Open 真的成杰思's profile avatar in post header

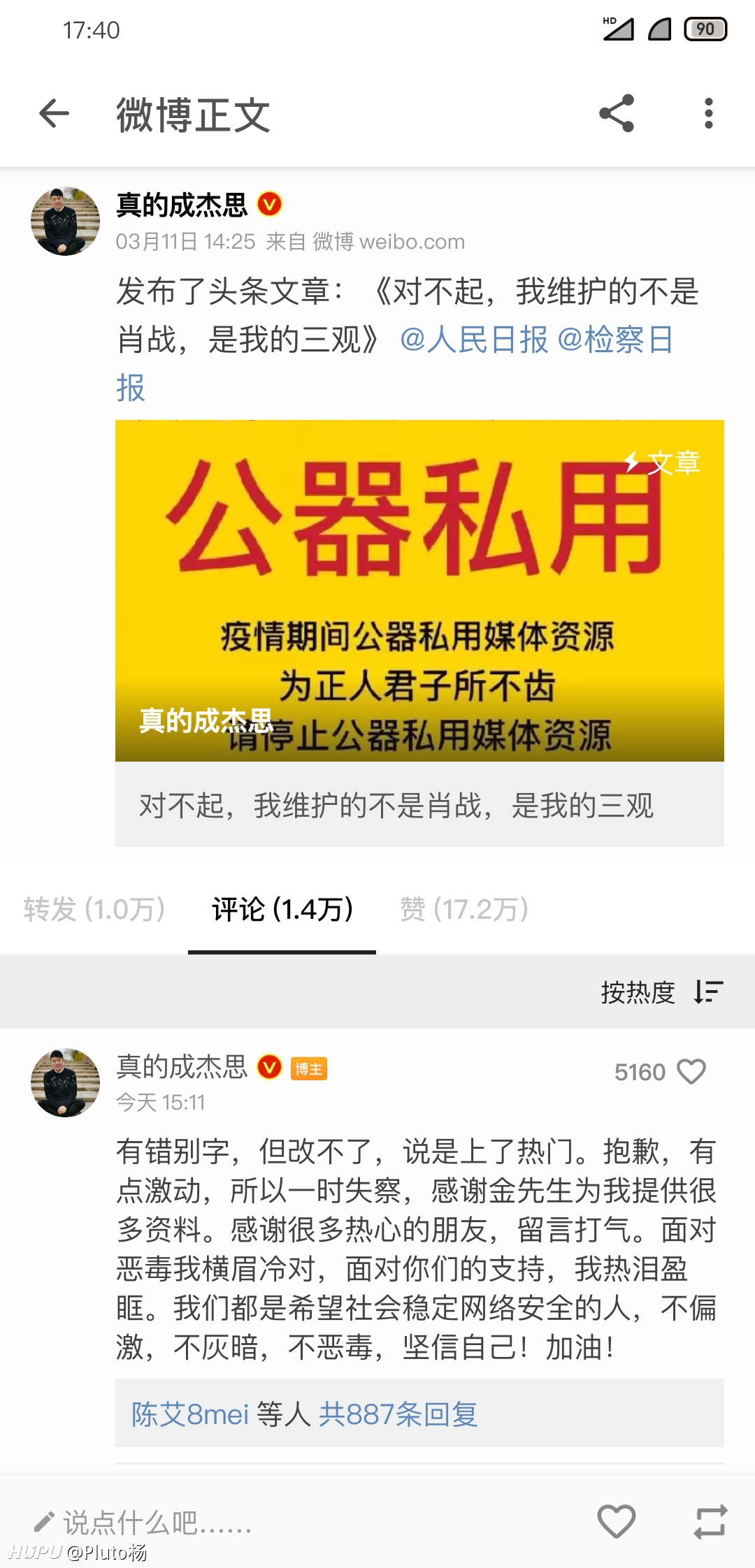click(x=65, y=221)
